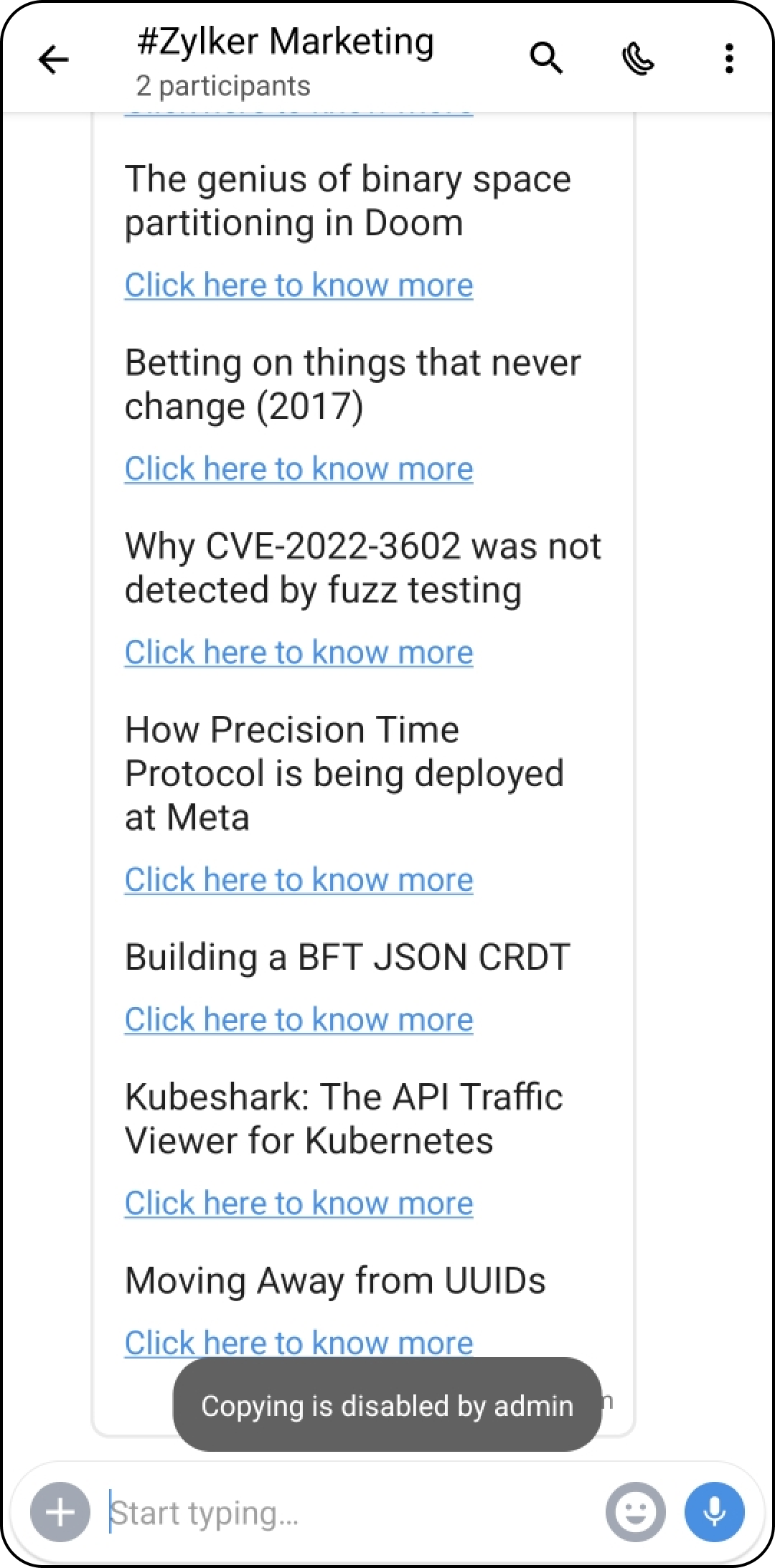Open the #Zylker Marketing channel details
Screen dimensions: 775x1568
pyautogui.click(x=285, y=42)
